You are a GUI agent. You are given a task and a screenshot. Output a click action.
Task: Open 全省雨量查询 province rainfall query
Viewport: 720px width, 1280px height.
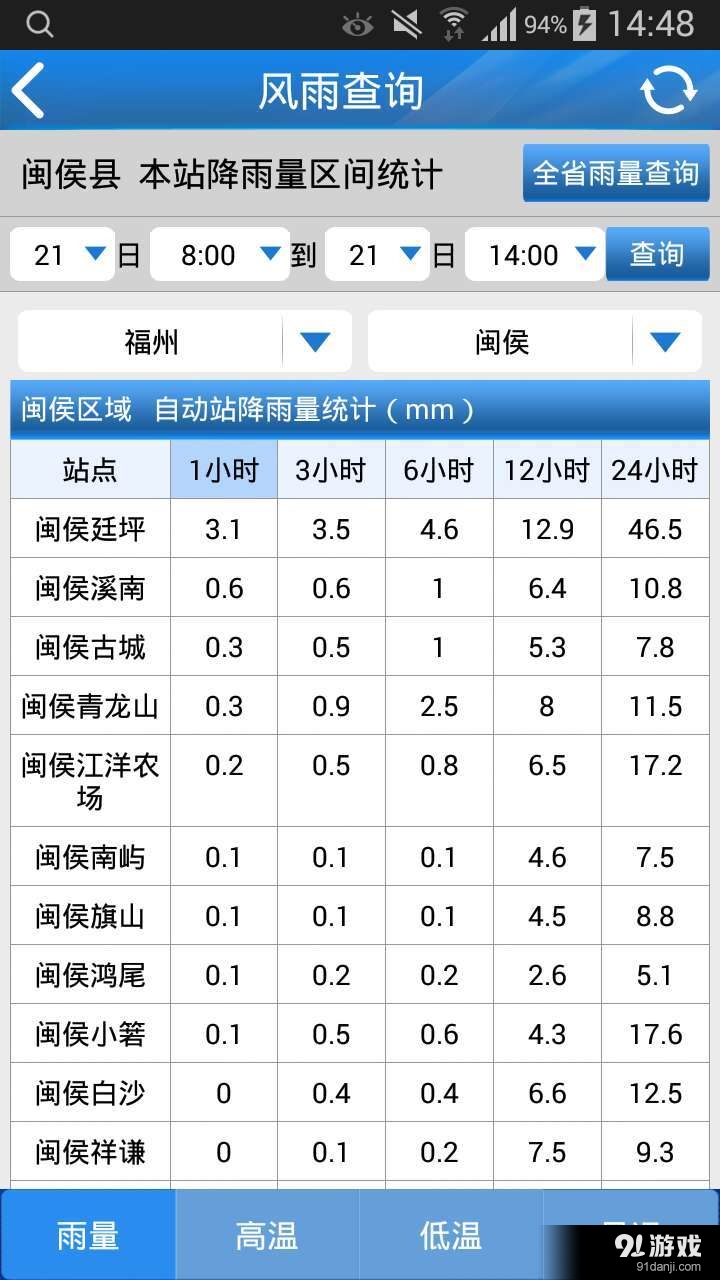pos(616,174)
